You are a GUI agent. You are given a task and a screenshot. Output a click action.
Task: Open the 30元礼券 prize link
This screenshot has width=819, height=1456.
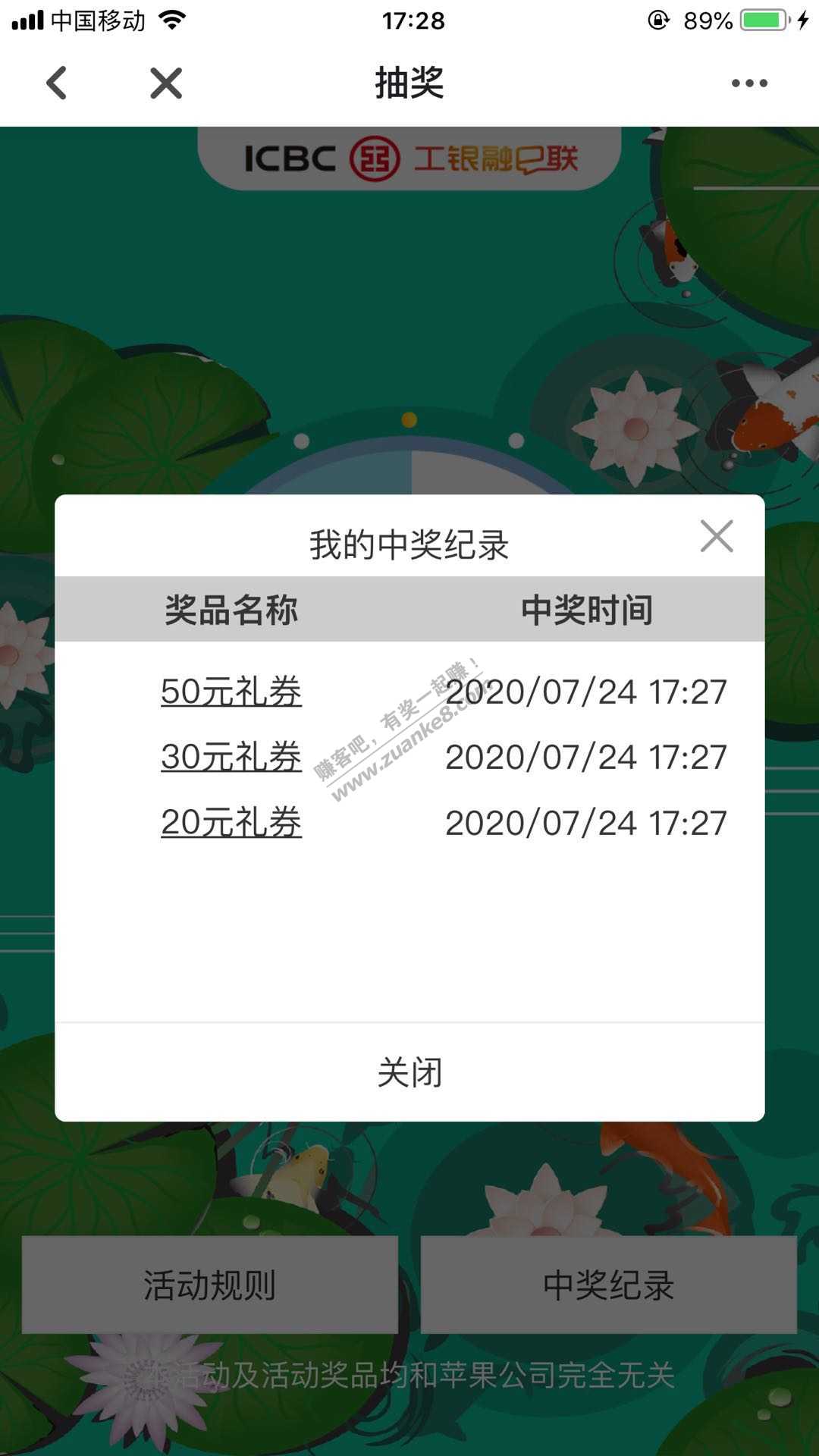coord(231,757)
